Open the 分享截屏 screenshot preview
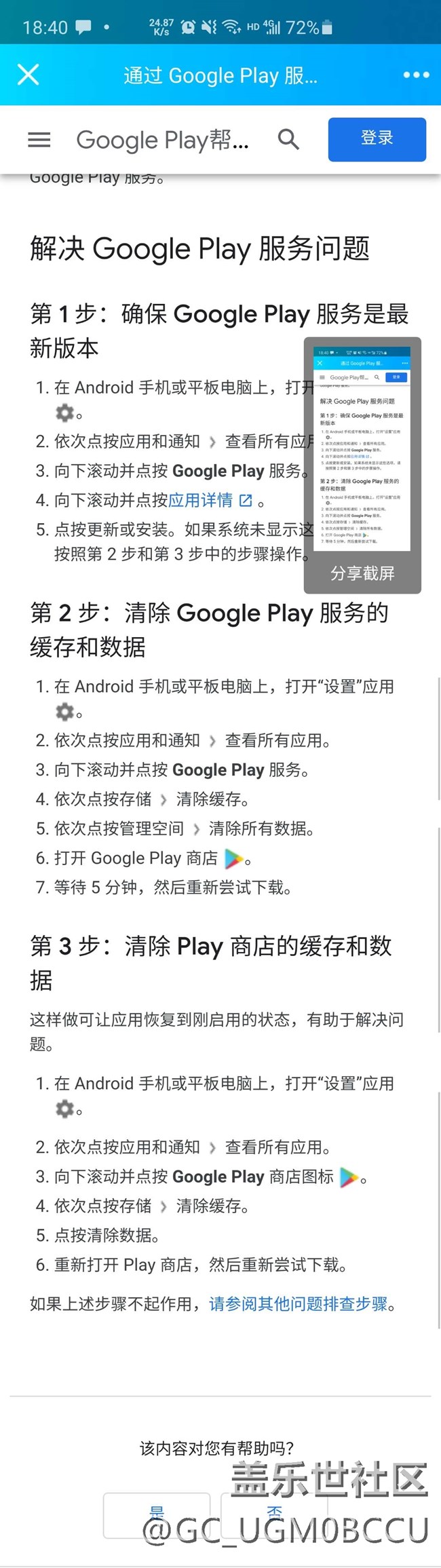The width and height of the screenshot is (441, 1568). 362,465
